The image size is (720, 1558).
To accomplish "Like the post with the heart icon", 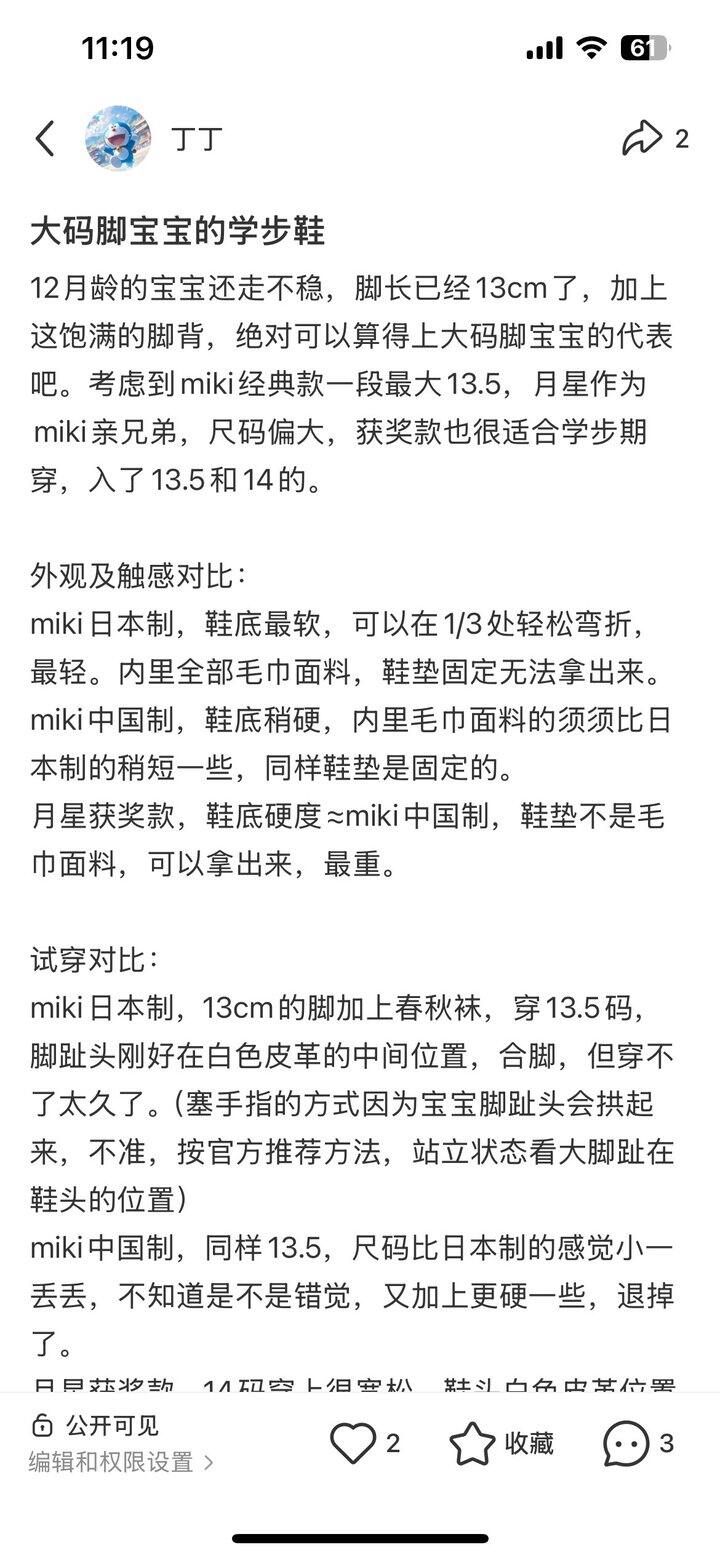I will point(352,1443).
